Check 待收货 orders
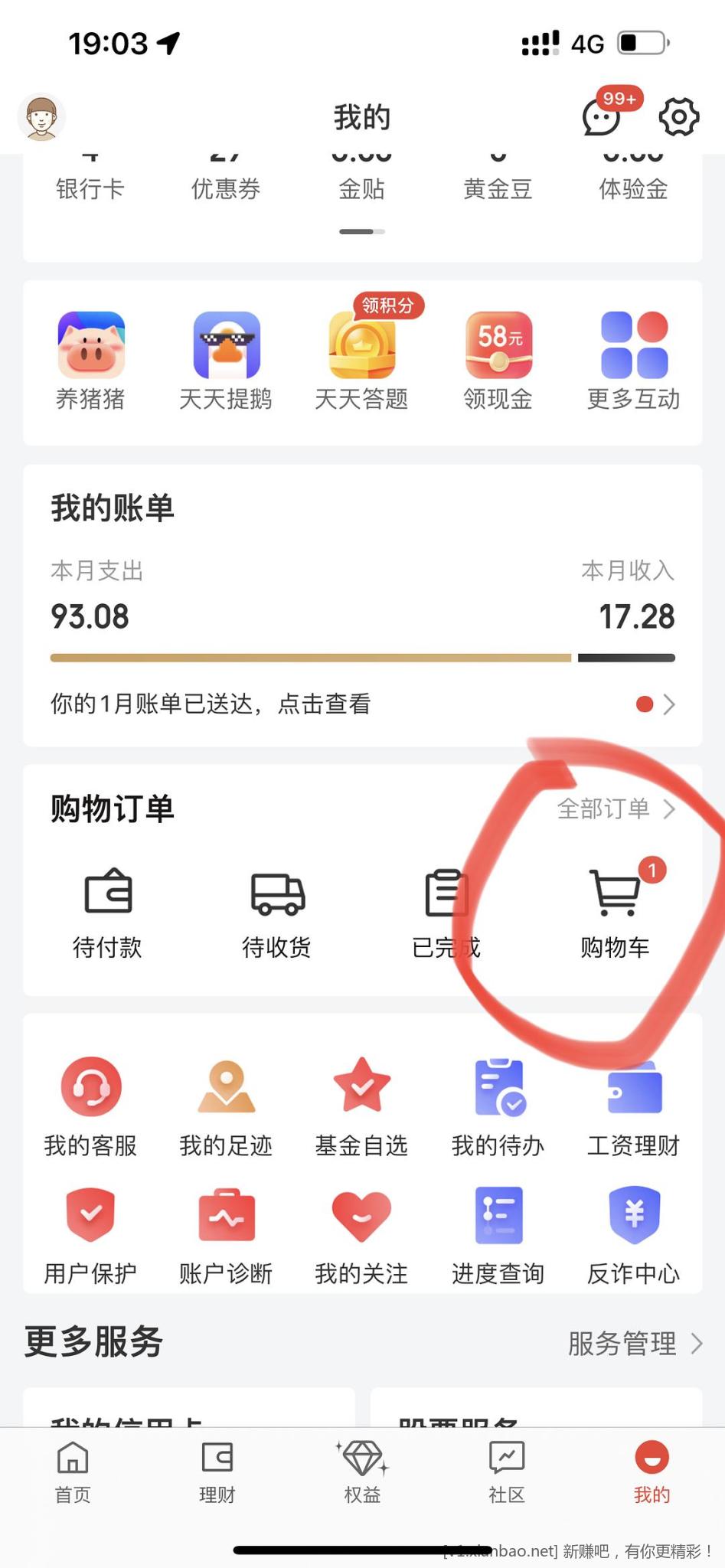The image size is (725, 1568). [x=277, y=913]
